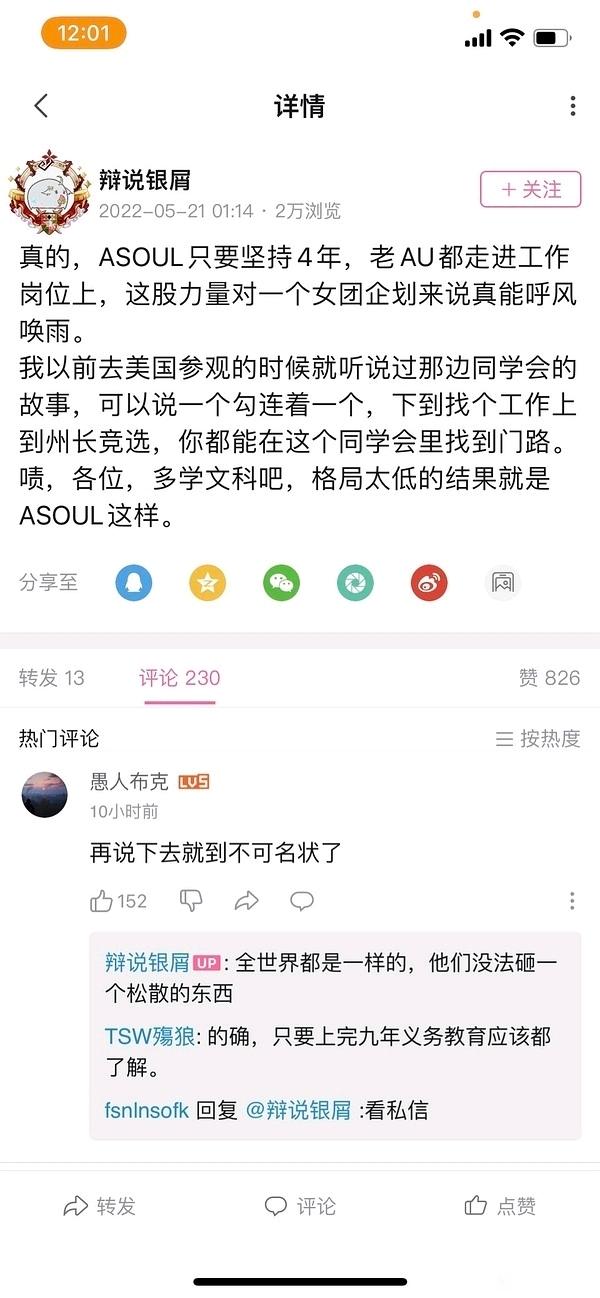
Task: Share the post to WeChat Moments
Action: [x=355, y=582]
